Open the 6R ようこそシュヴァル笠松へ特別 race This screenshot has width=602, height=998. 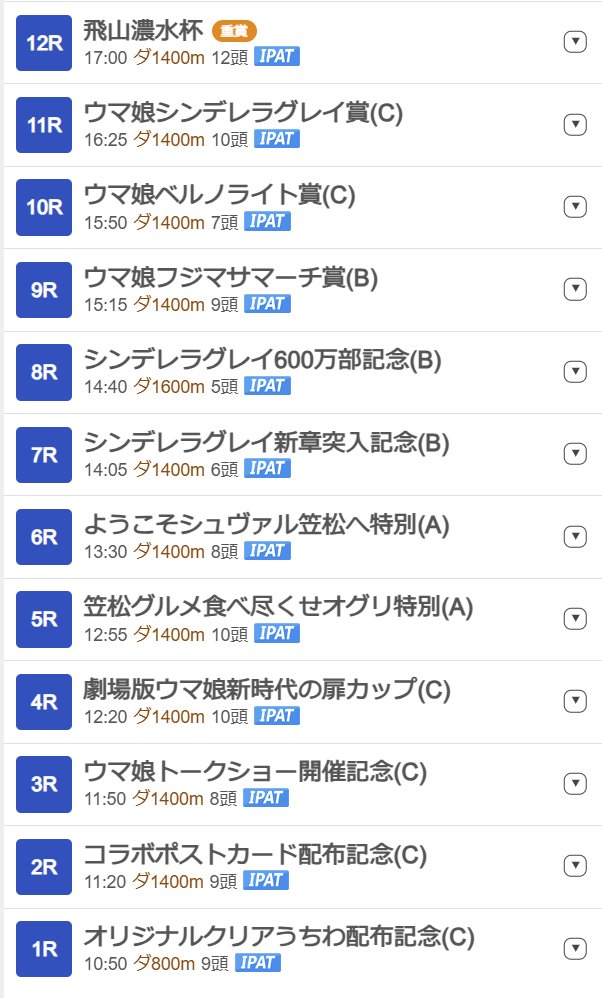[267, 525]
